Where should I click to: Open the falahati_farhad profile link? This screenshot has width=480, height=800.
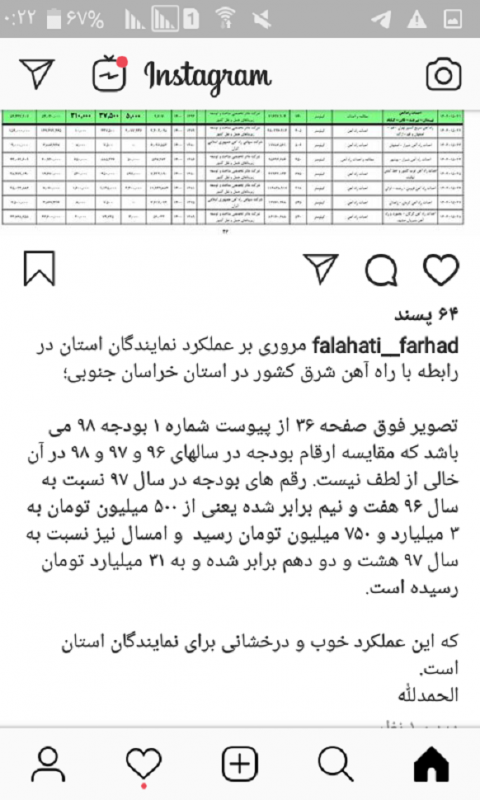pos(385,345)
